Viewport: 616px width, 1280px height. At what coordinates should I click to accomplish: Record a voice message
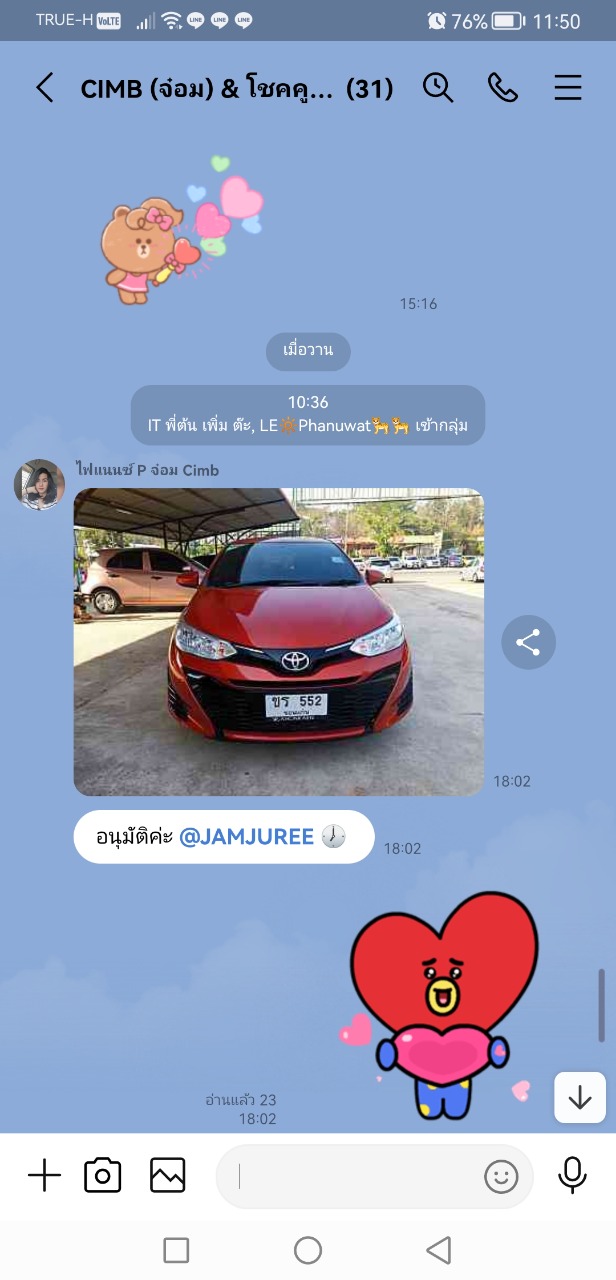(x=572, y=1175)
